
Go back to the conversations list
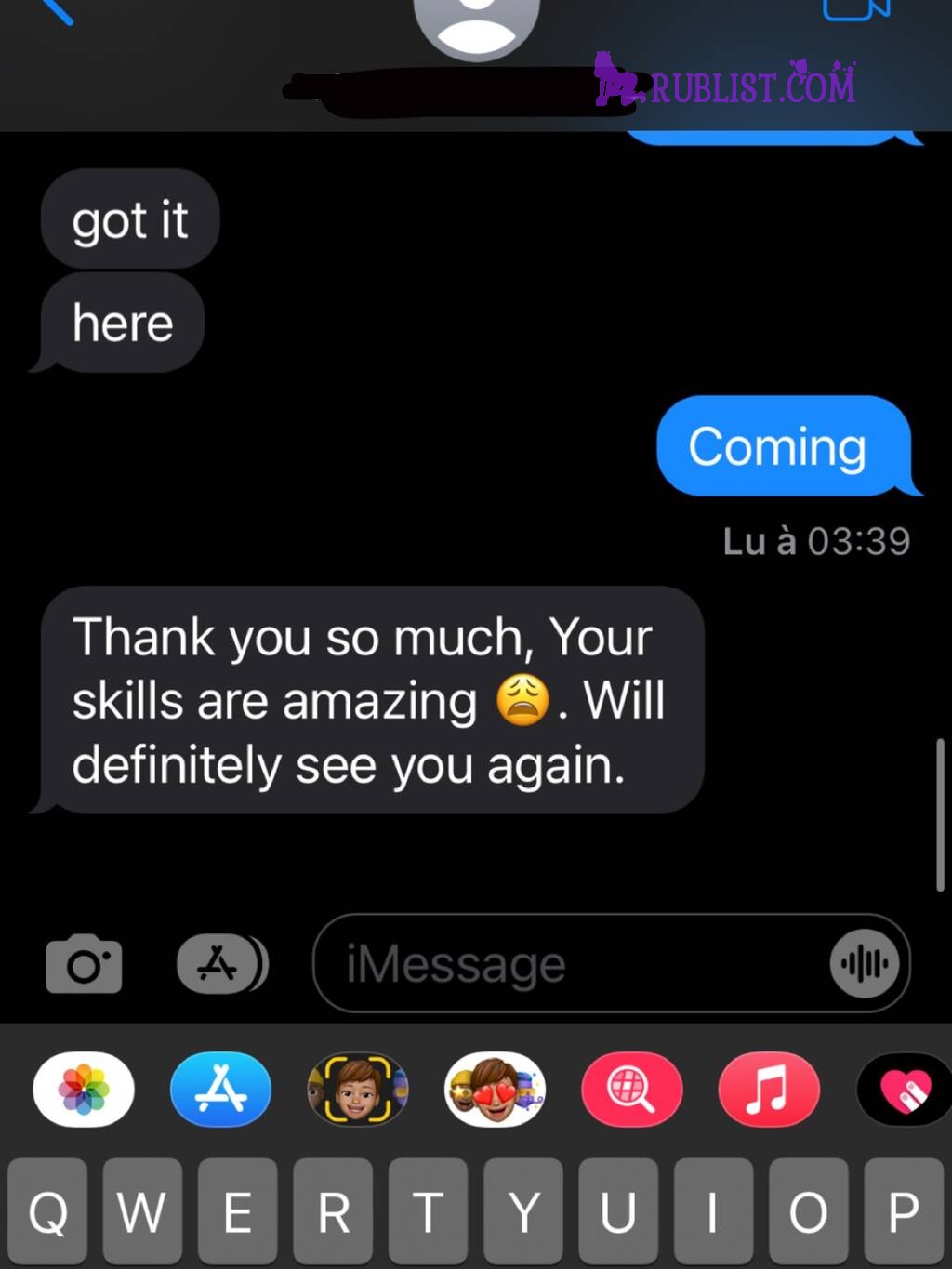click(x=56, y=11)
